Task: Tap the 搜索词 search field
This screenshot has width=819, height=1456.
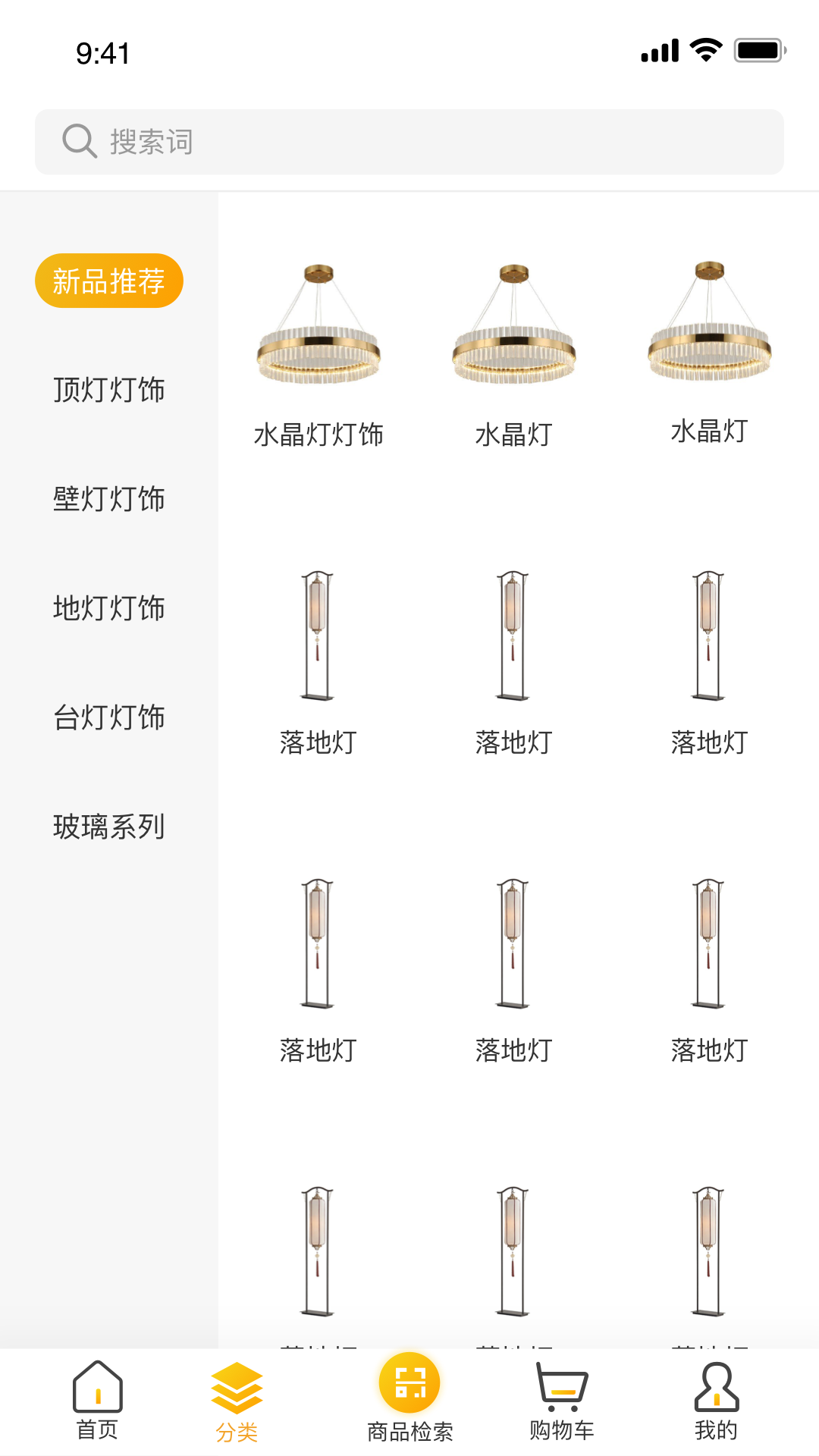Action: click(x=409, y=142)
